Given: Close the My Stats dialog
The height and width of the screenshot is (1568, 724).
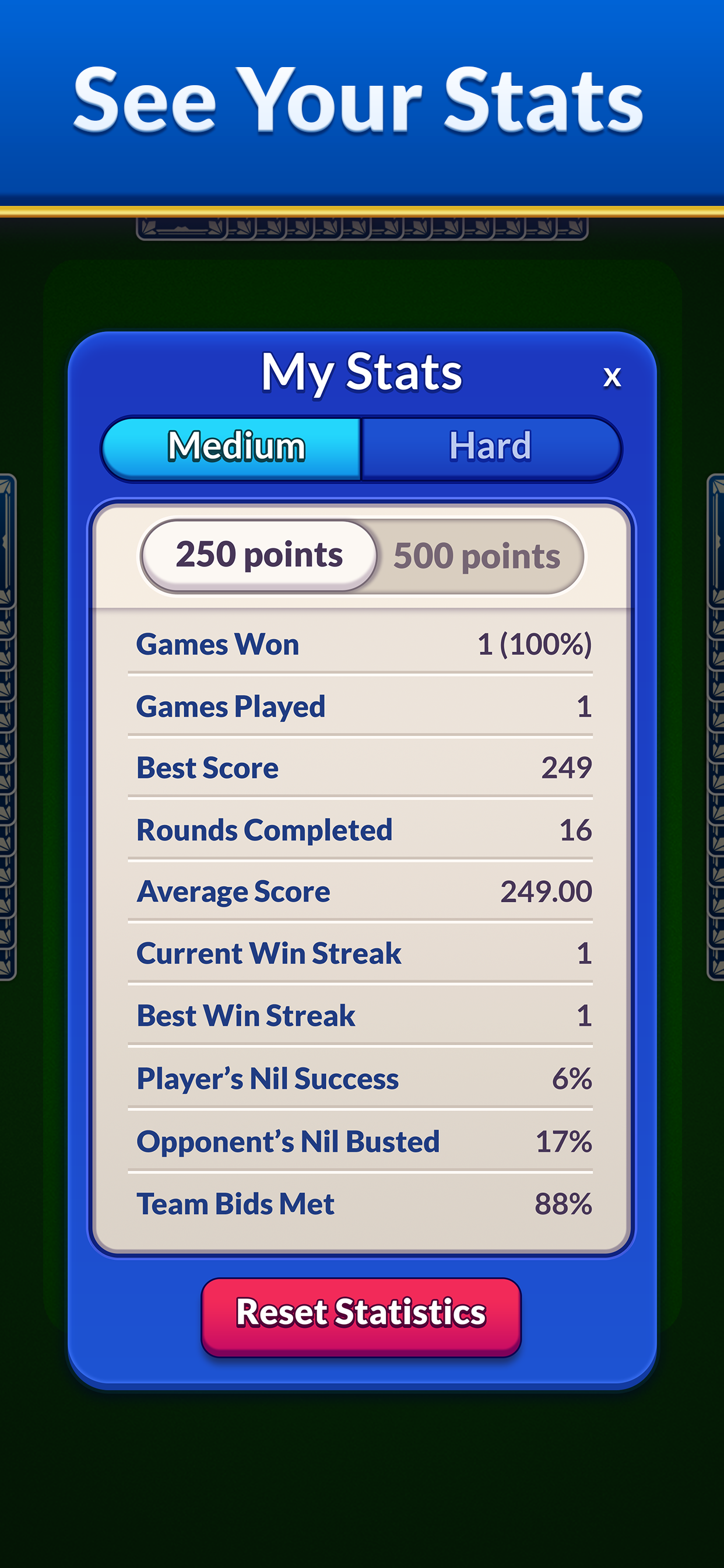Looking at the screenshot, I should click(x=611, y=377).
